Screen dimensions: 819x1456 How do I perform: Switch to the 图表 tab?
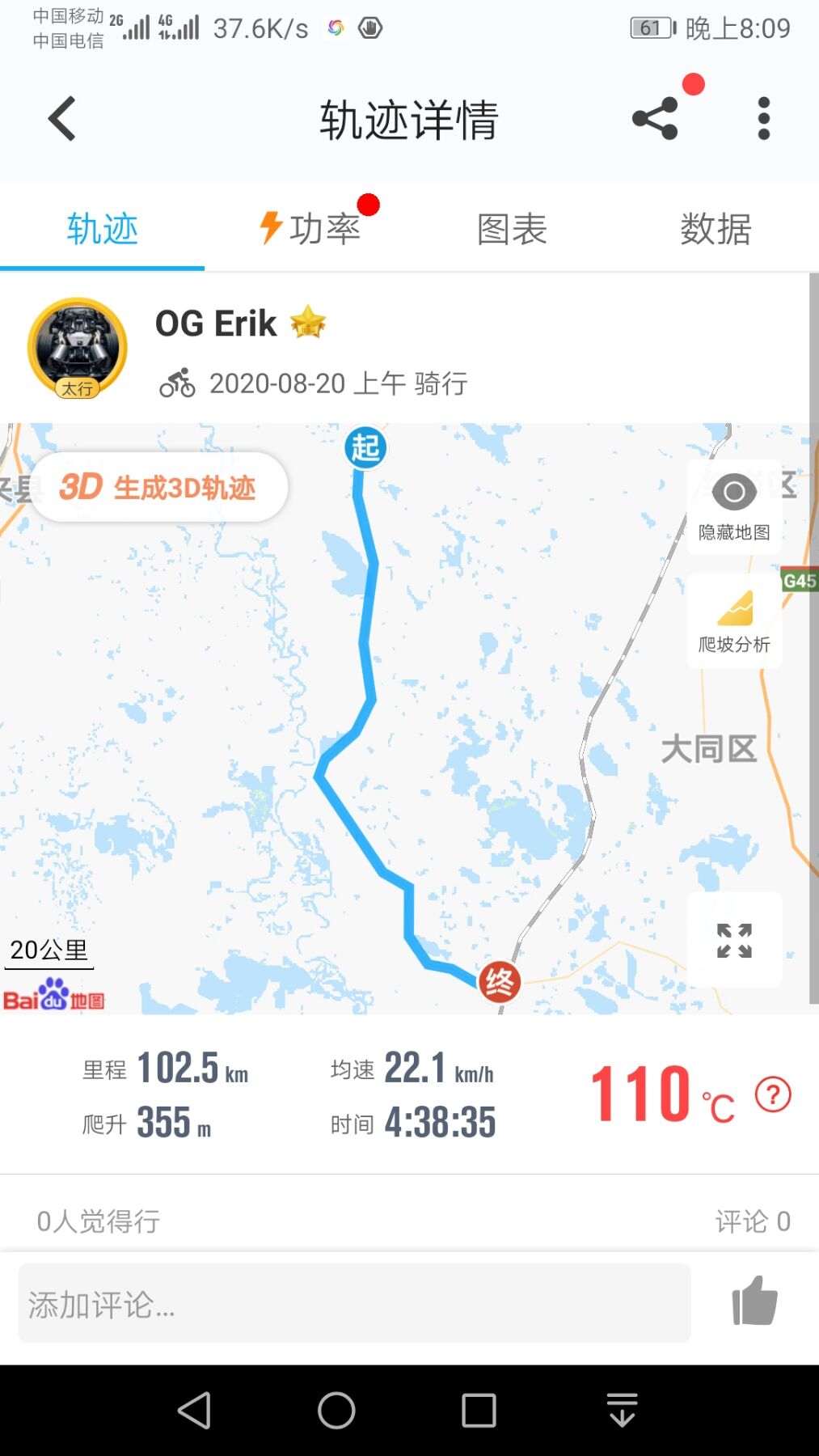(x=512, y=229)
